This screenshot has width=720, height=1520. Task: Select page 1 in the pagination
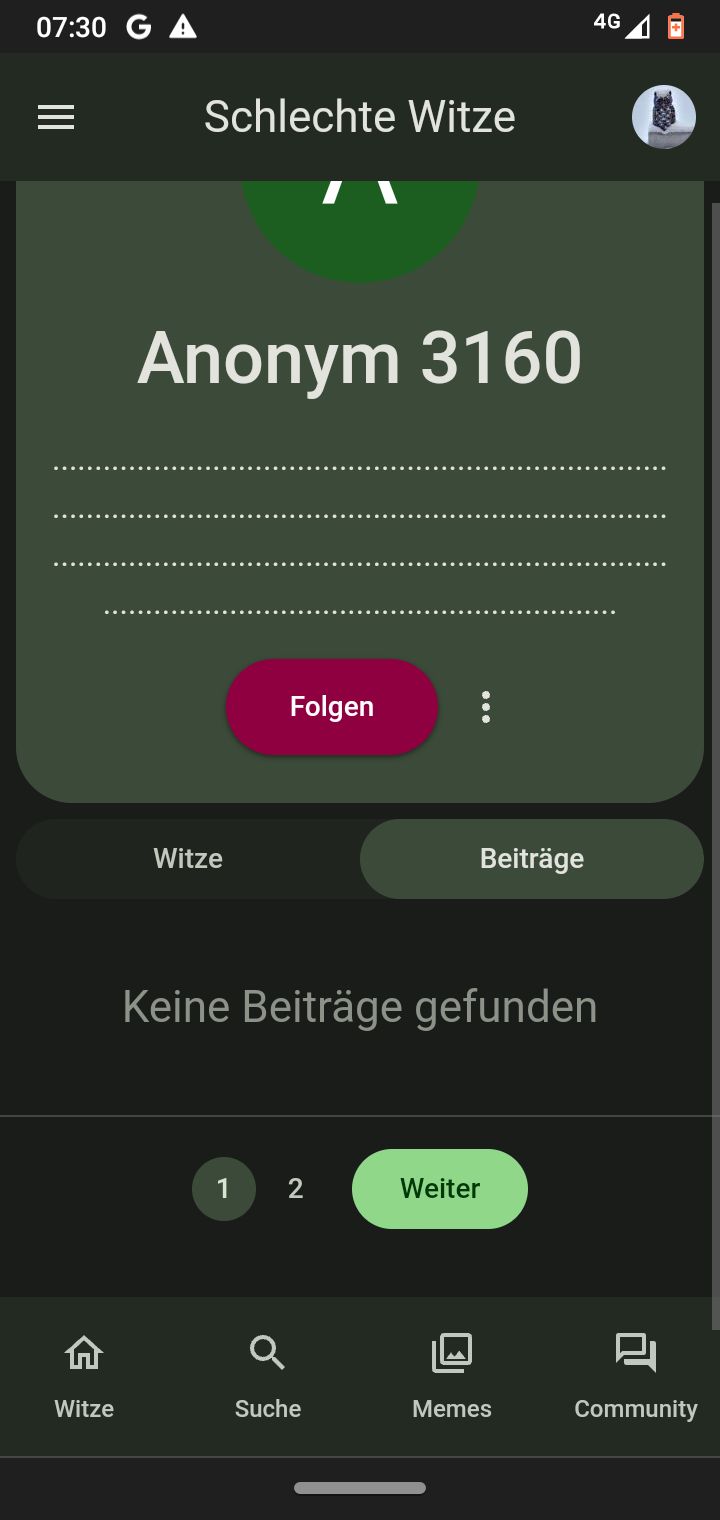click(223, 1188)
